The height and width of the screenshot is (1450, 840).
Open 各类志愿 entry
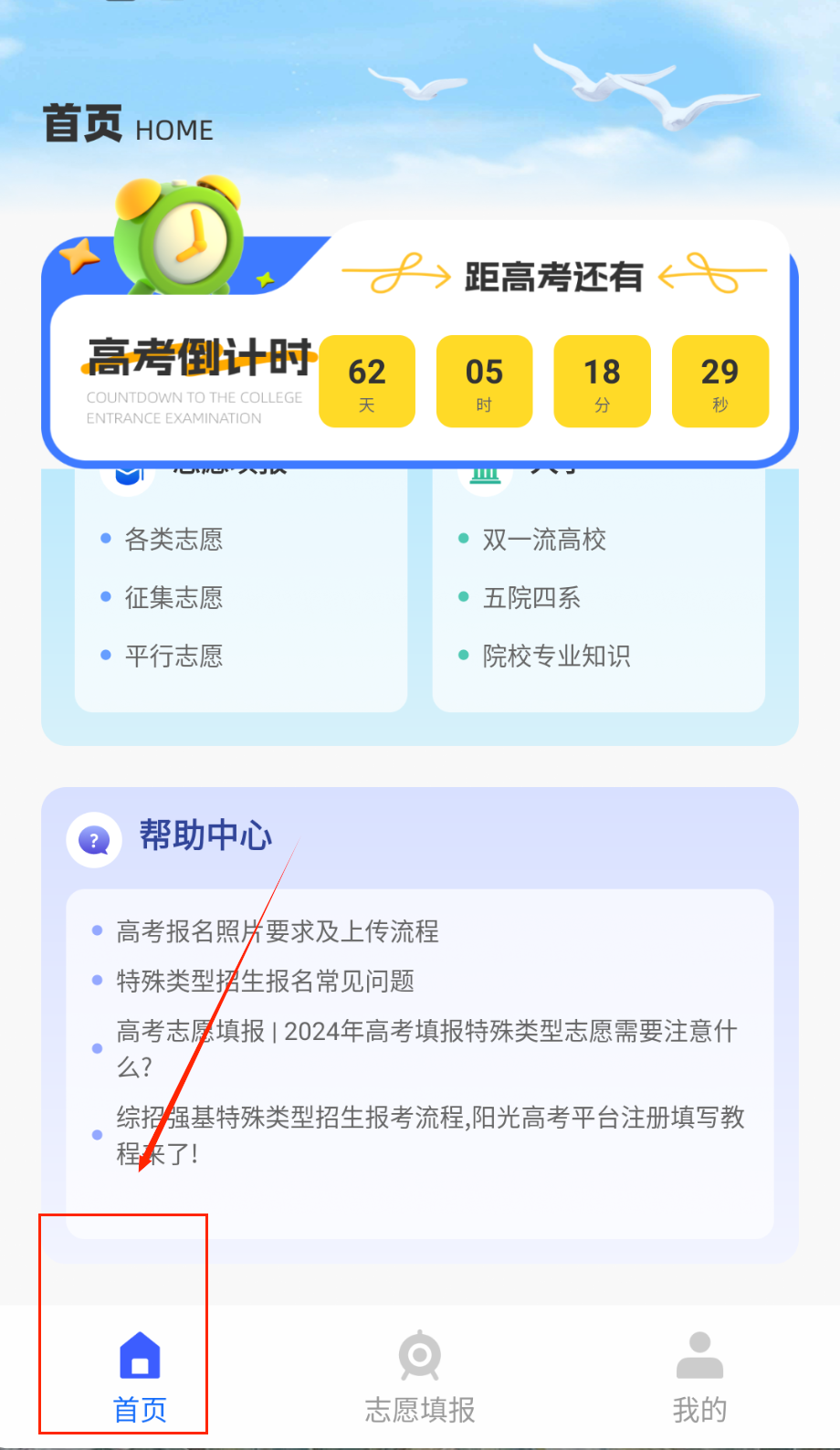coord(173,540)
